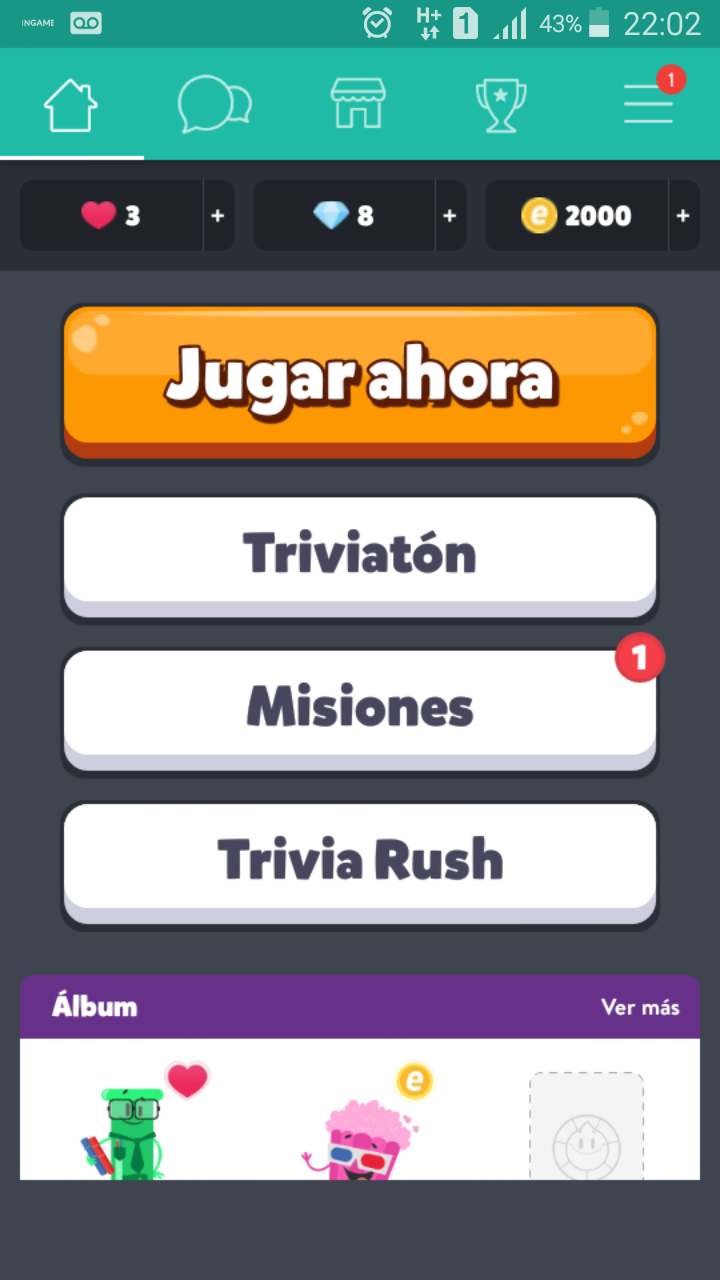Add more lives with the plus button
The height and width of the screenshot is (1280, 720).
218,216
